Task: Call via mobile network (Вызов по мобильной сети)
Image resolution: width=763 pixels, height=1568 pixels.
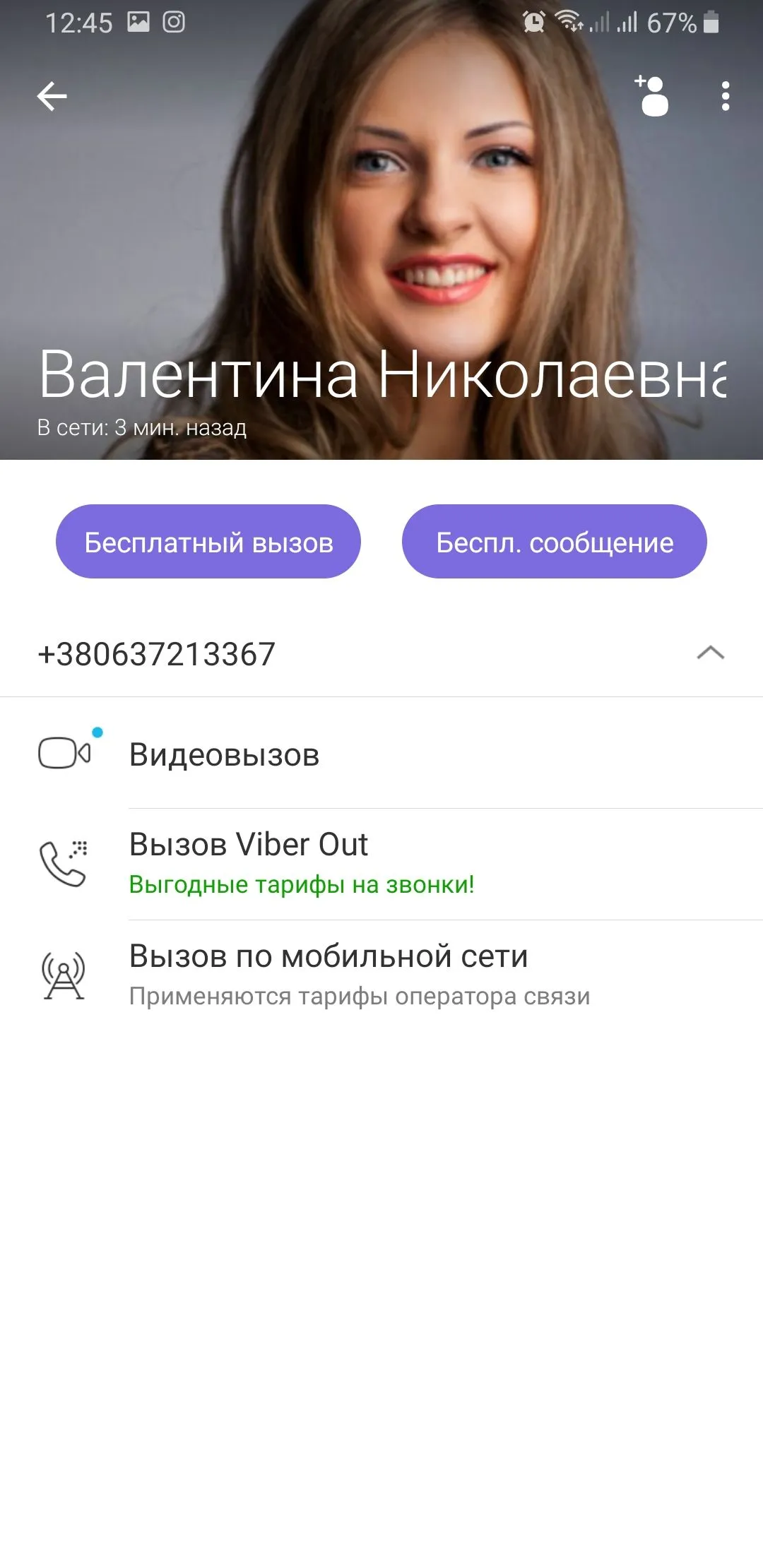Action: click(329, 956)
